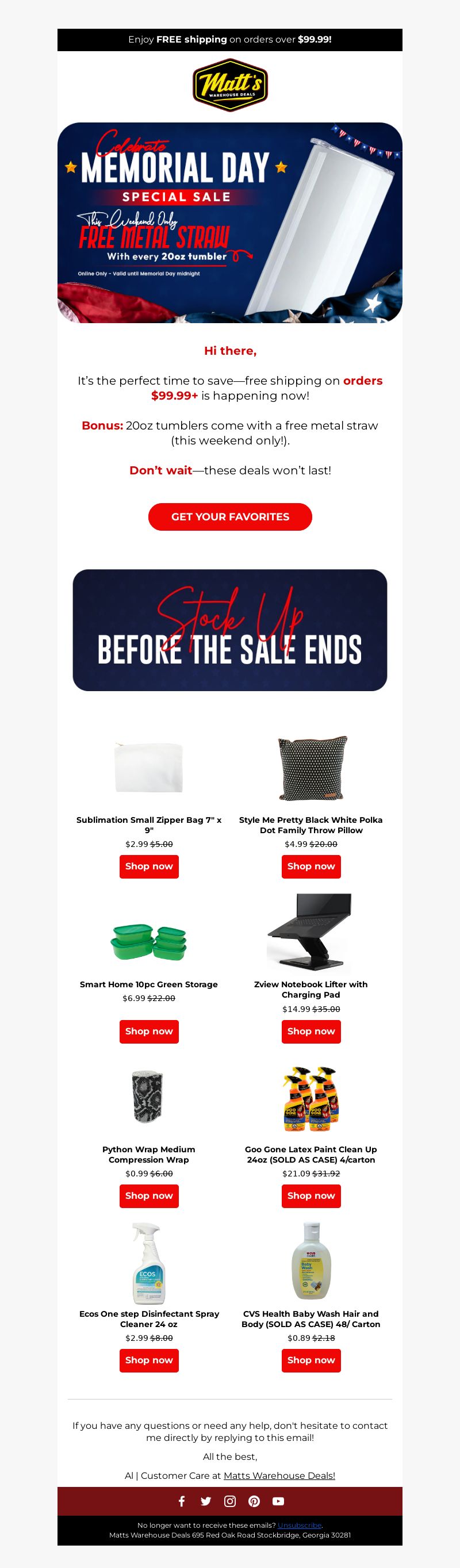The height and width of the screenshot is (1568, 460).
Task: Open the Matts Warehouse Deals link
Action: [279, 1475]
